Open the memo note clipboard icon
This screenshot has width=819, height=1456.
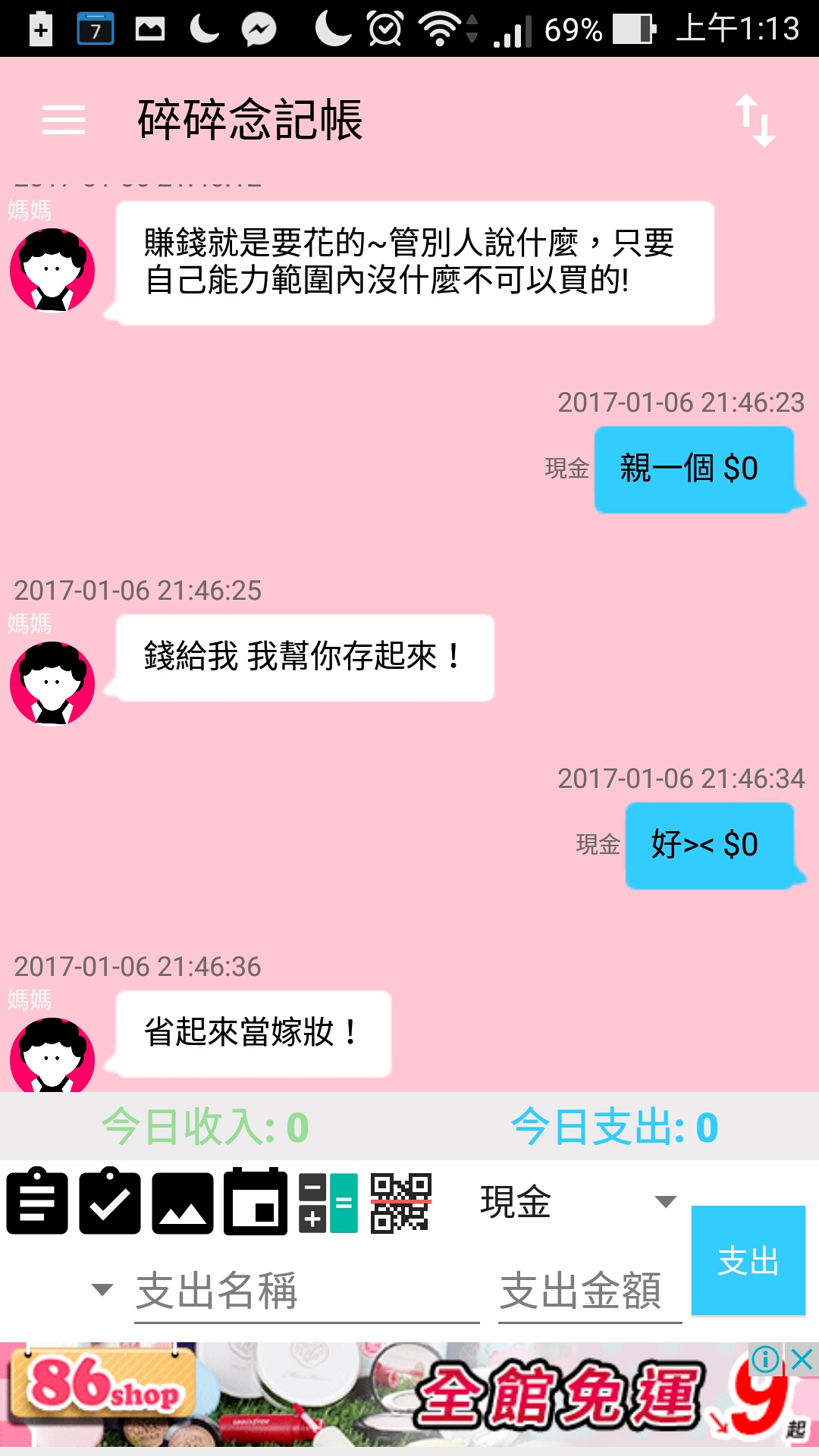(37, 1202)
